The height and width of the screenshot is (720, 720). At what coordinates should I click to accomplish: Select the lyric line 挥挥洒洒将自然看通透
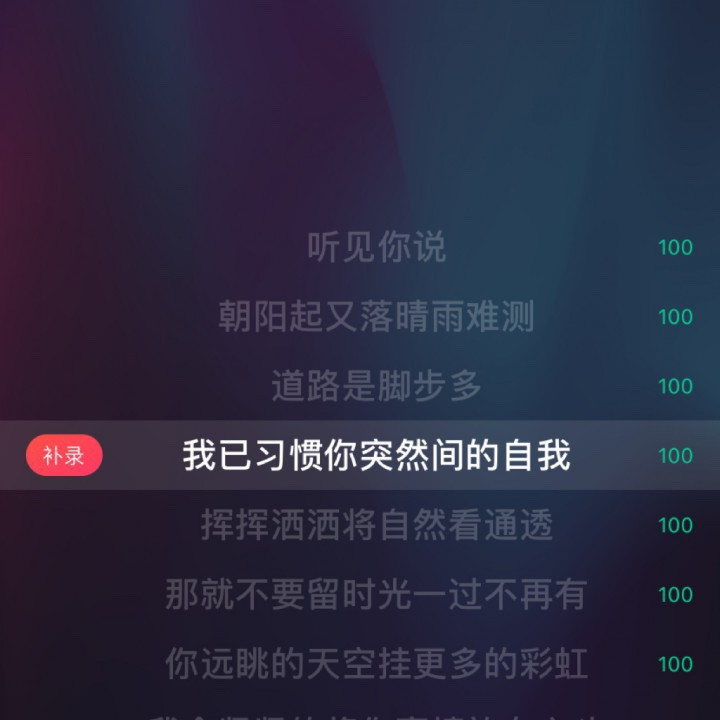click(377, 525)
